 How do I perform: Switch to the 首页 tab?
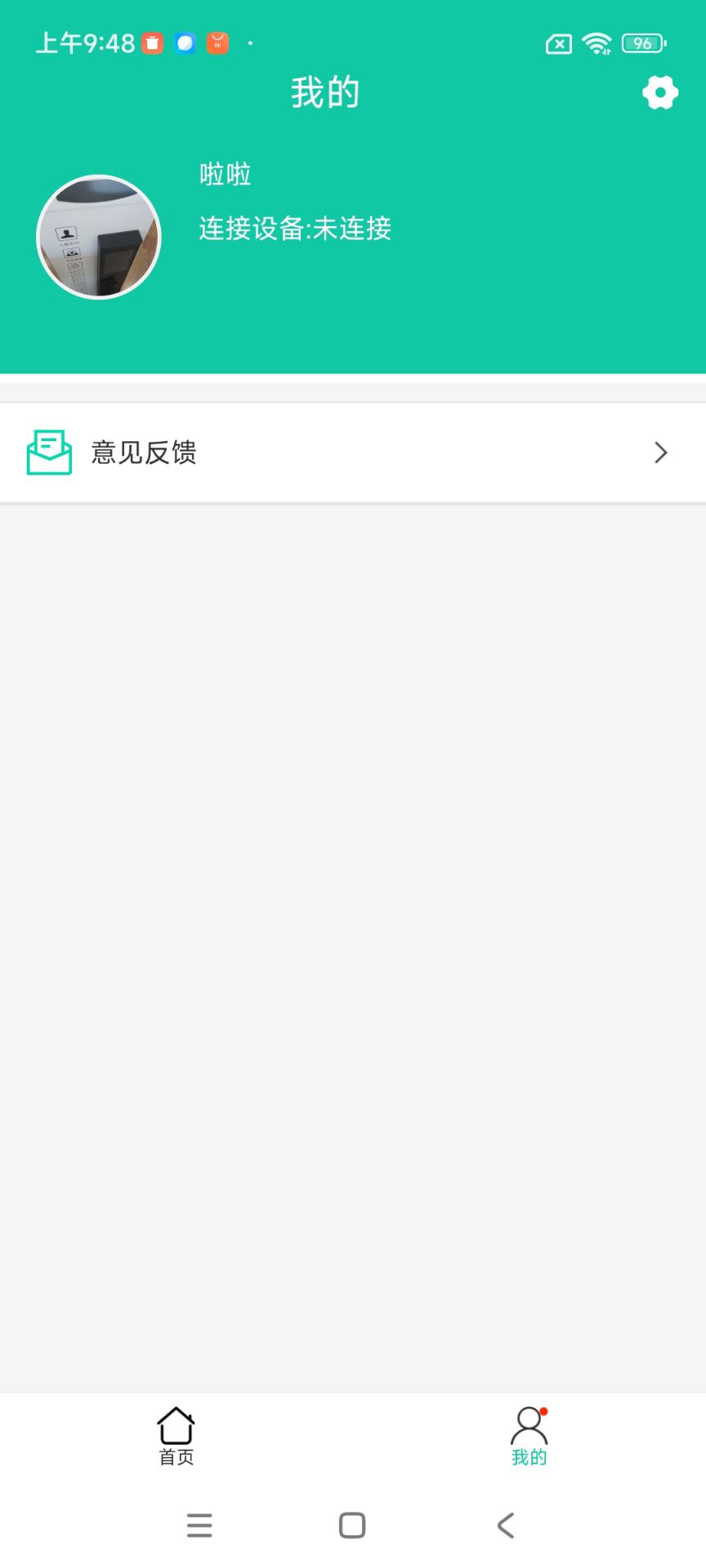pos(176,1439)
